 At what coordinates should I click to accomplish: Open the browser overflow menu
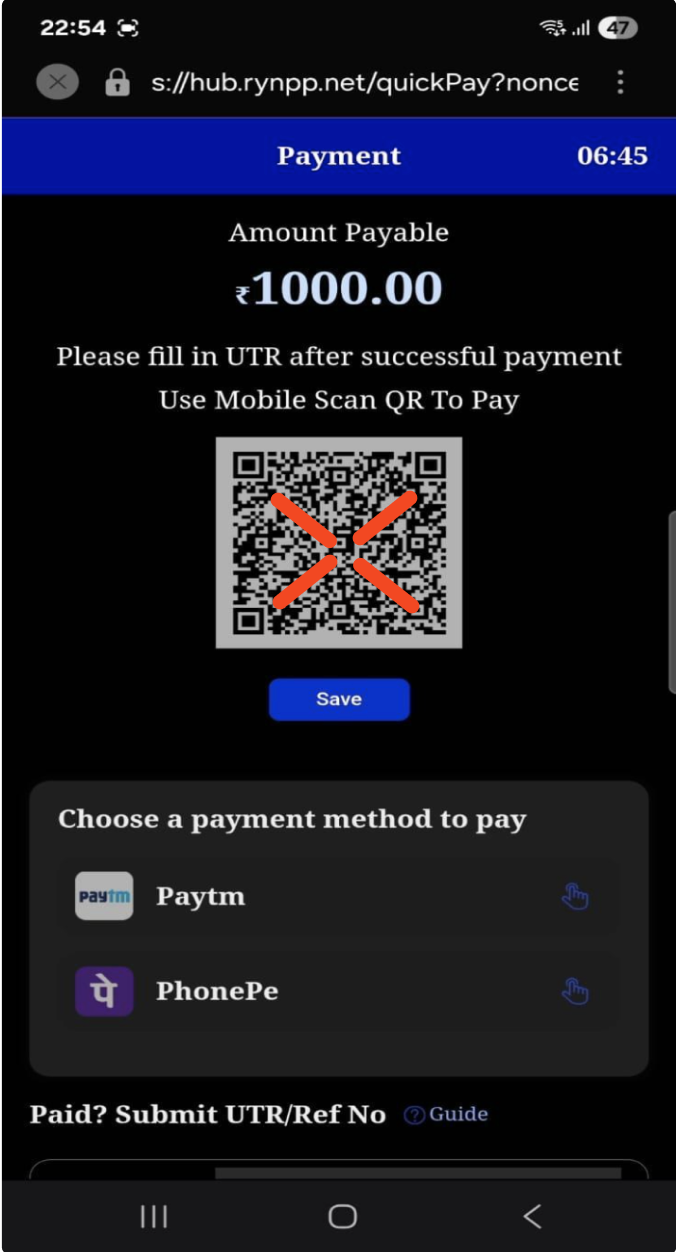coord(620,82)
